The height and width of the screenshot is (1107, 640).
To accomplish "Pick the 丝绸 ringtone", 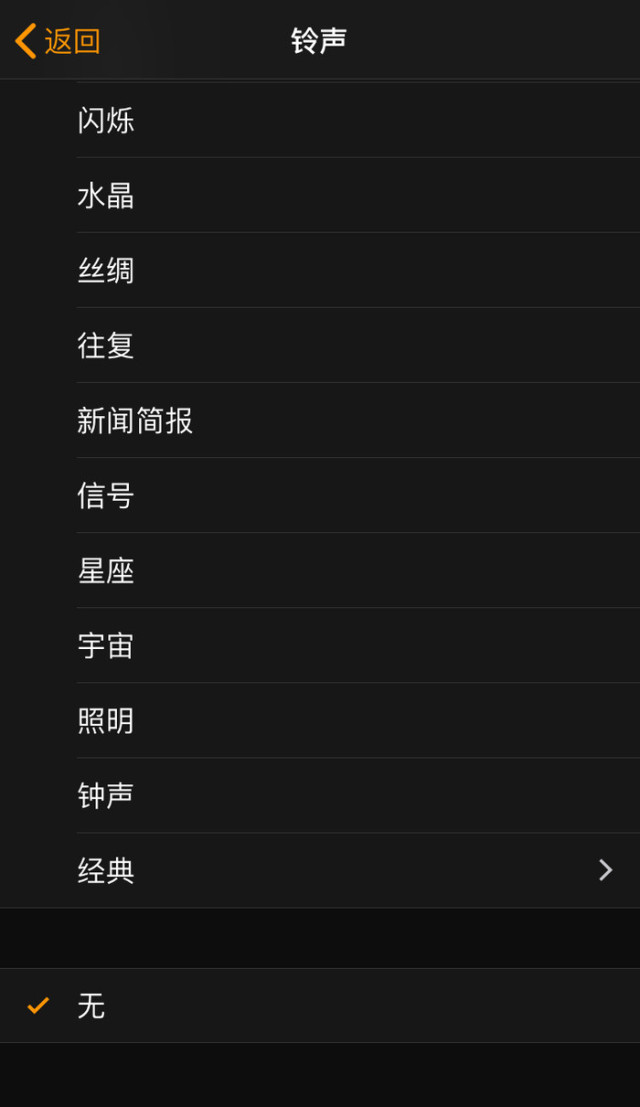I will click(x=106, y=271).
